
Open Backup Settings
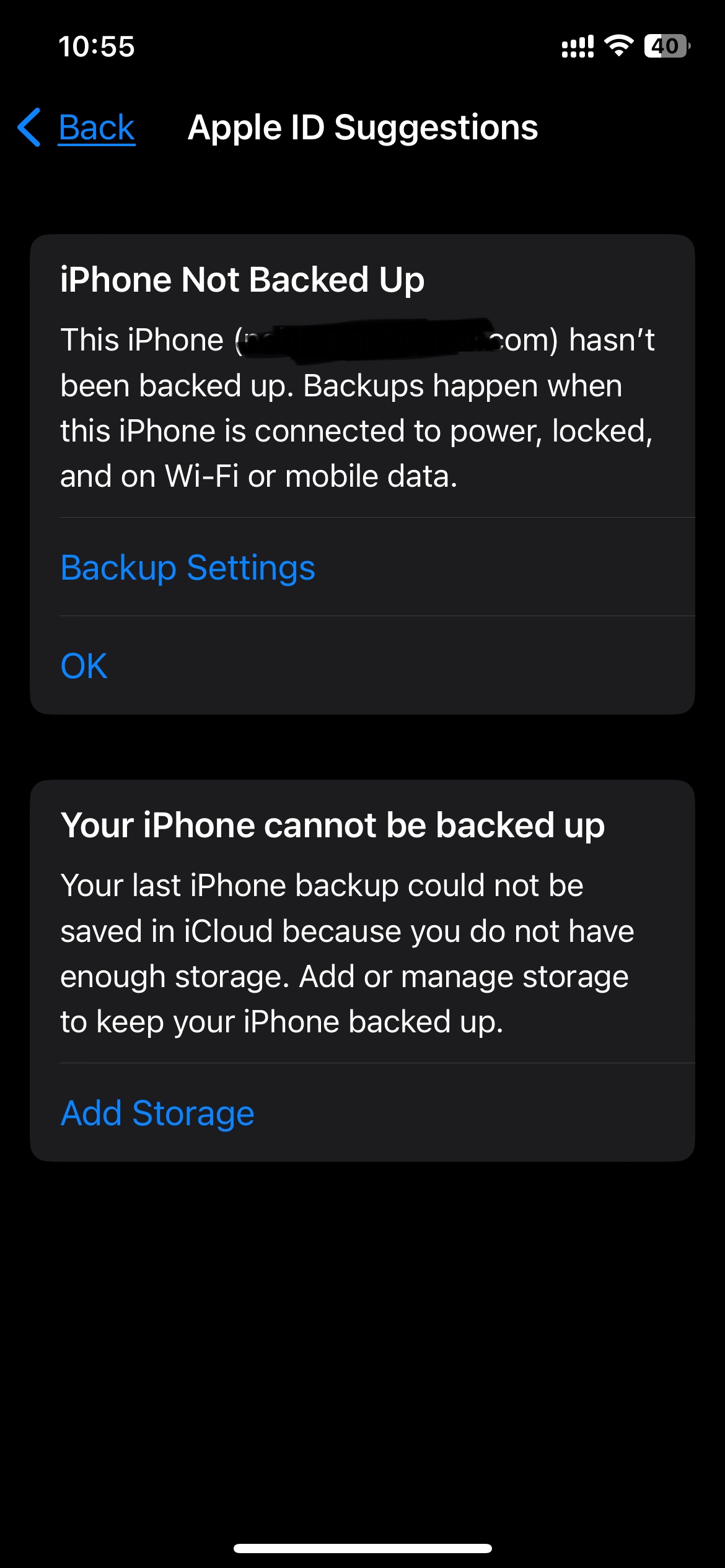[x=362, y=567]
